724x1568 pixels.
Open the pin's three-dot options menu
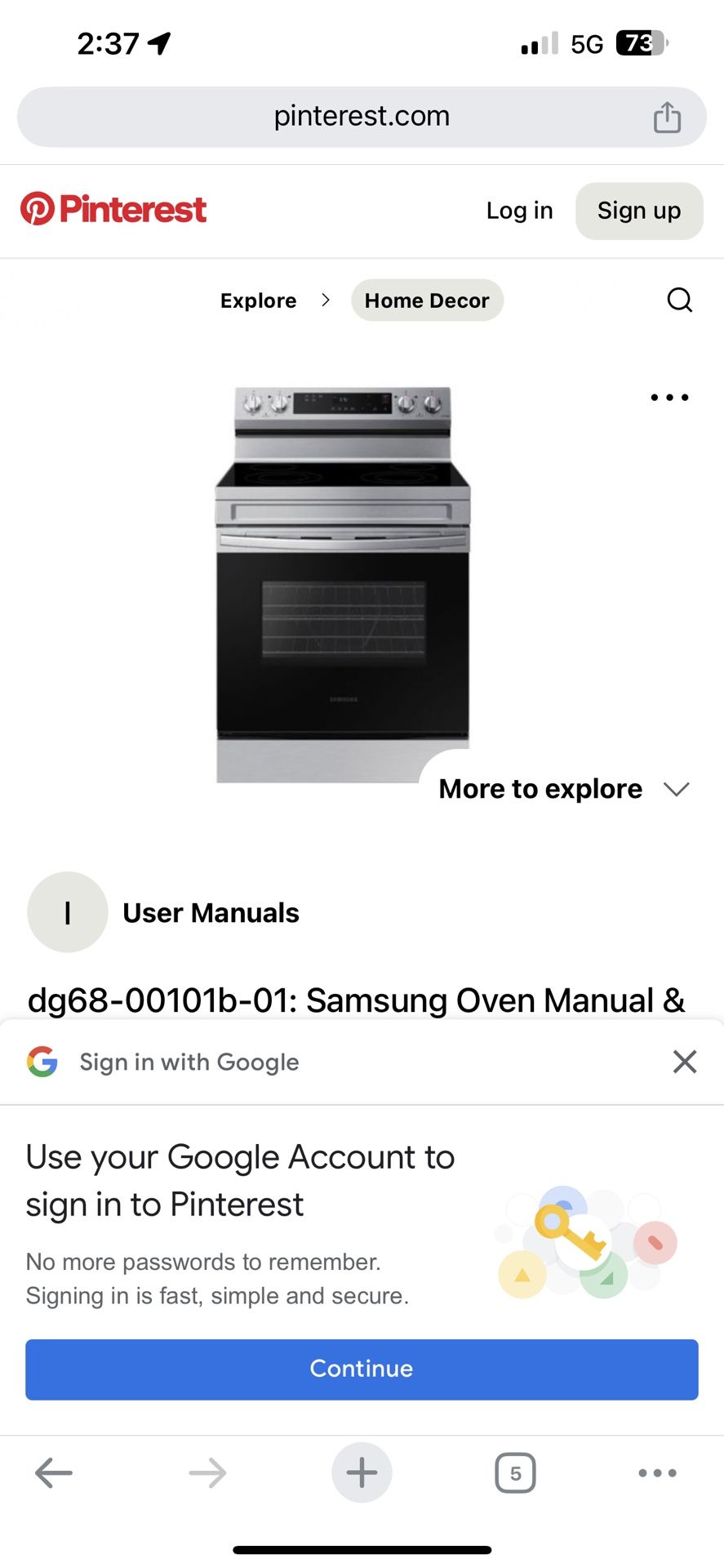tap(669, 398)
